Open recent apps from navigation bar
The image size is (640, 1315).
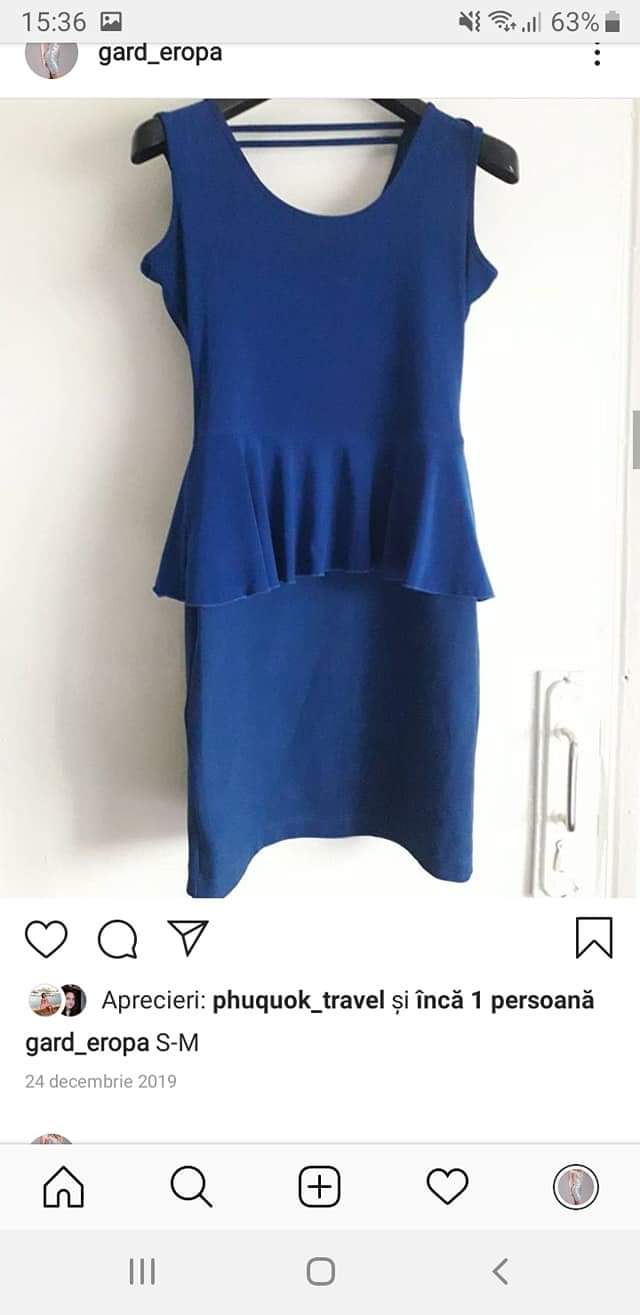(x=142, y=1271)
